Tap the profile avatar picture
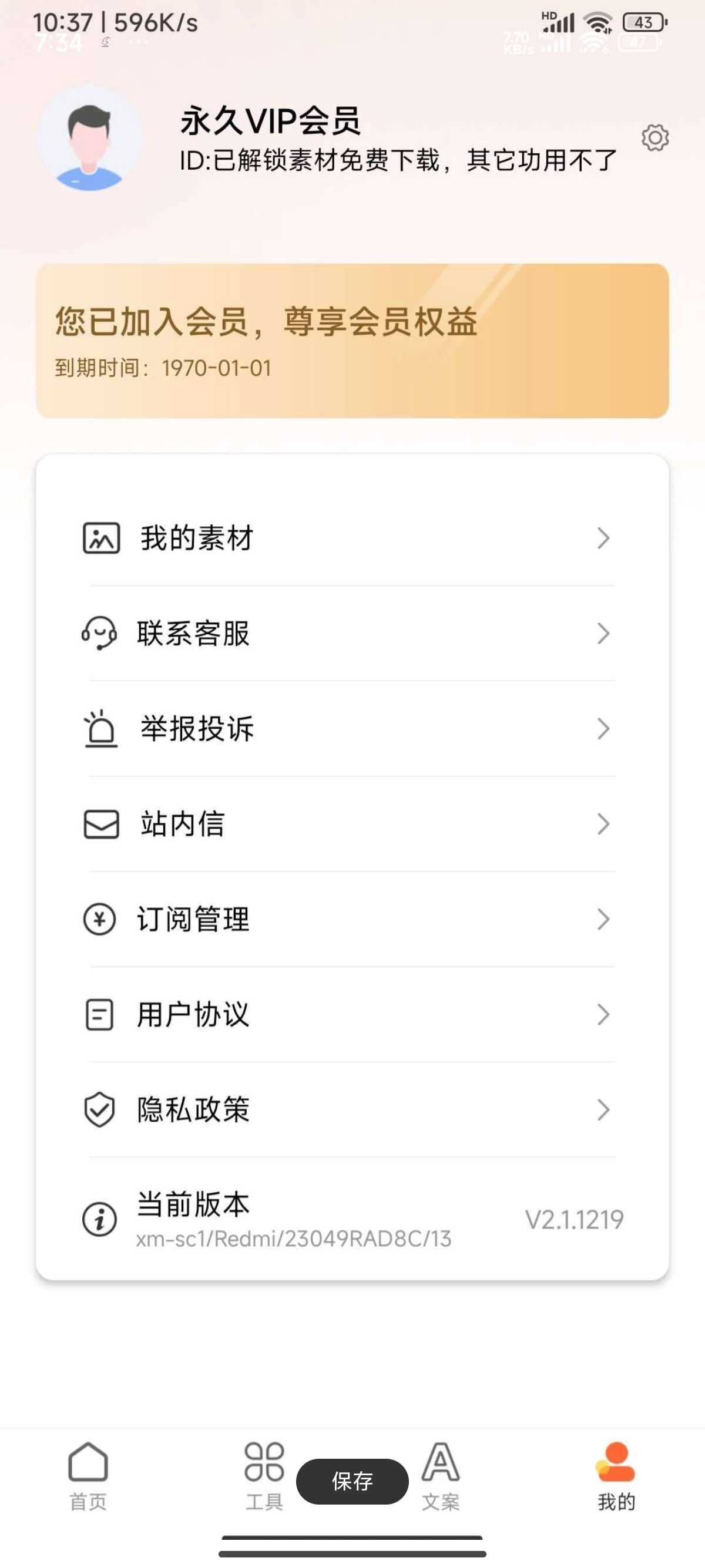Viewport: 705px width, 1568px height. [89, 139]
